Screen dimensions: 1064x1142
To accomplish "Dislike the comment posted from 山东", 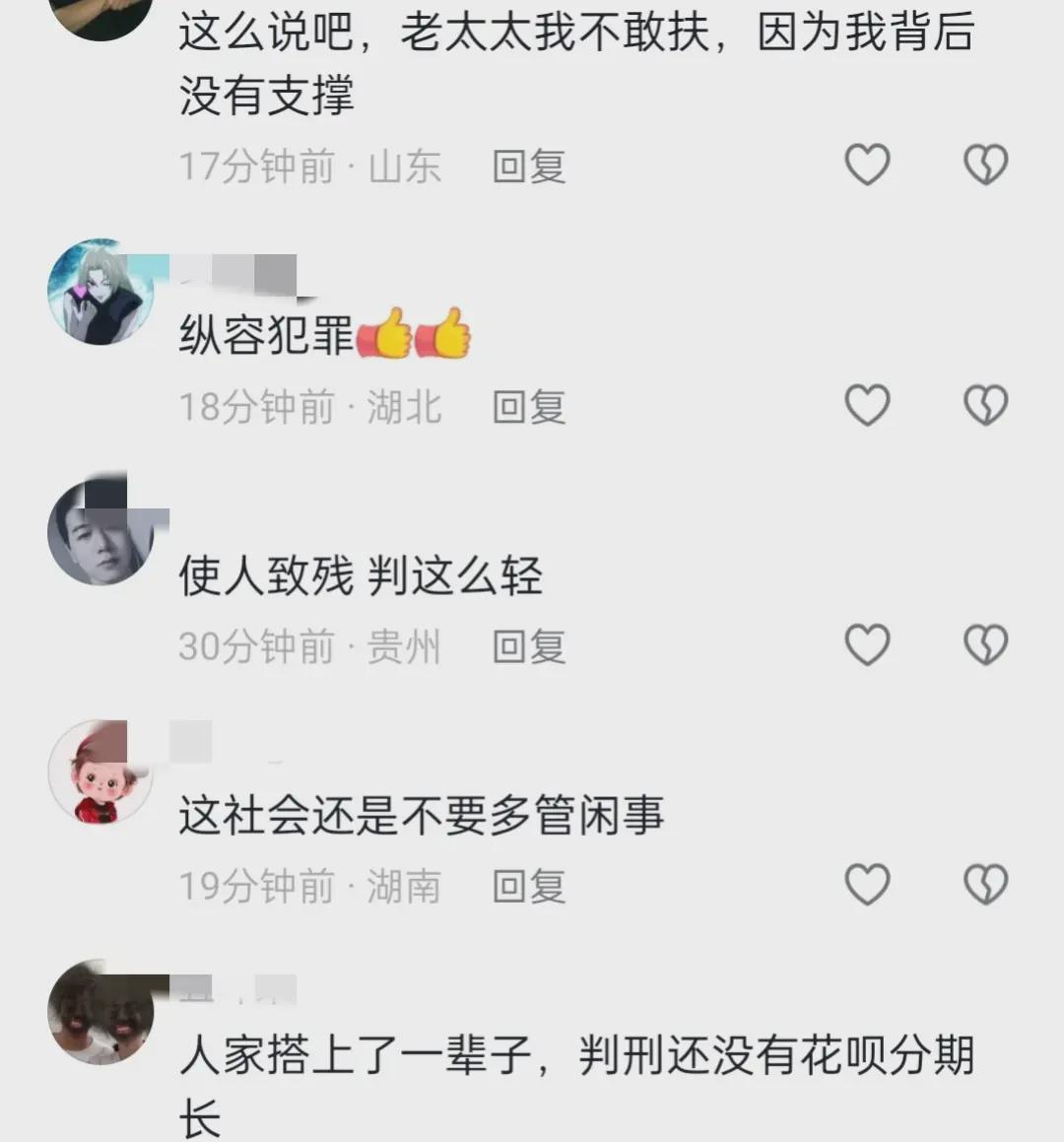I will coord(985,165).
